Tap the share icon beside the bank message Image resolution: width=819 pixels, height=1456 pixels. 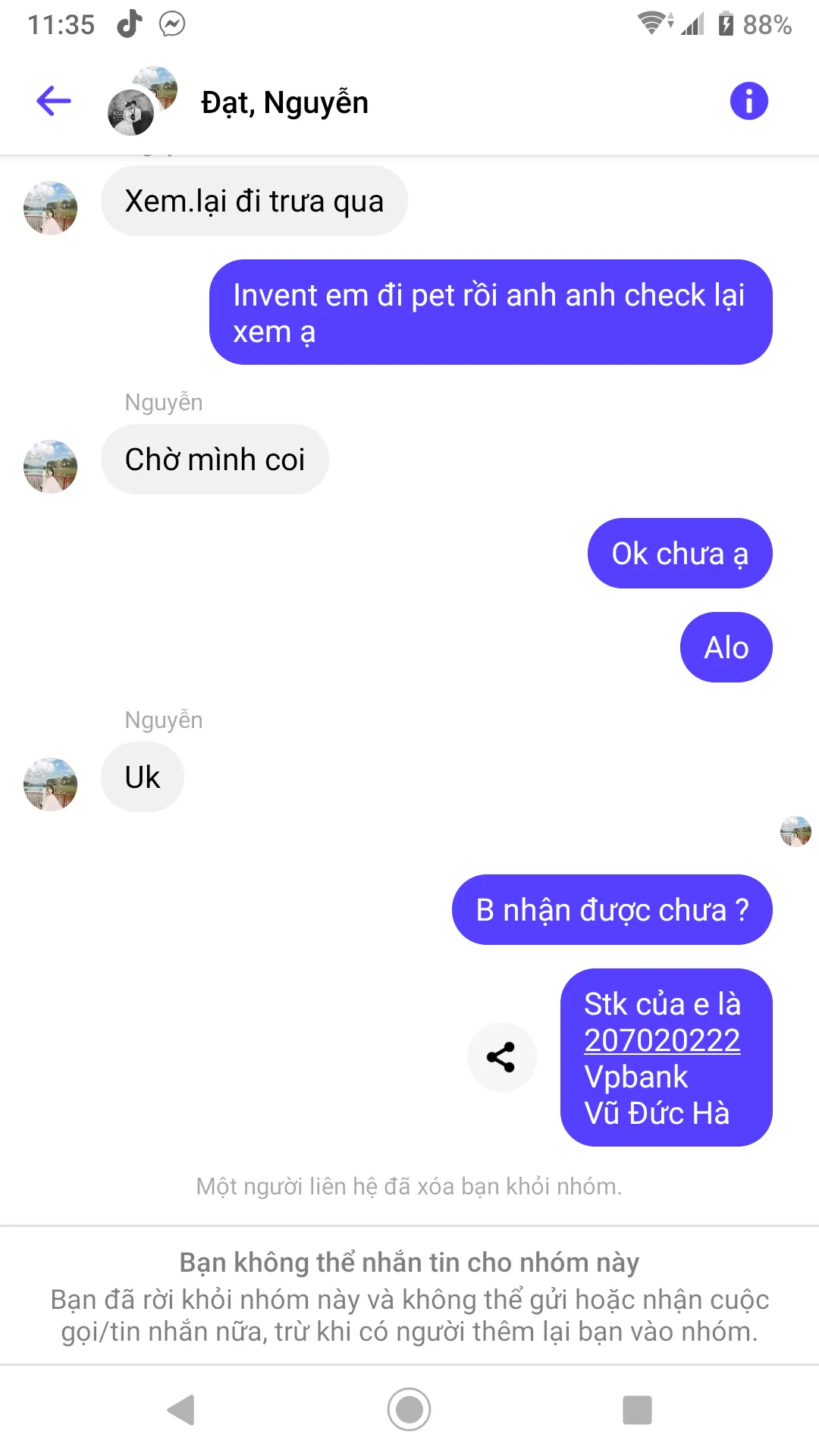(x=501, y=1056)
